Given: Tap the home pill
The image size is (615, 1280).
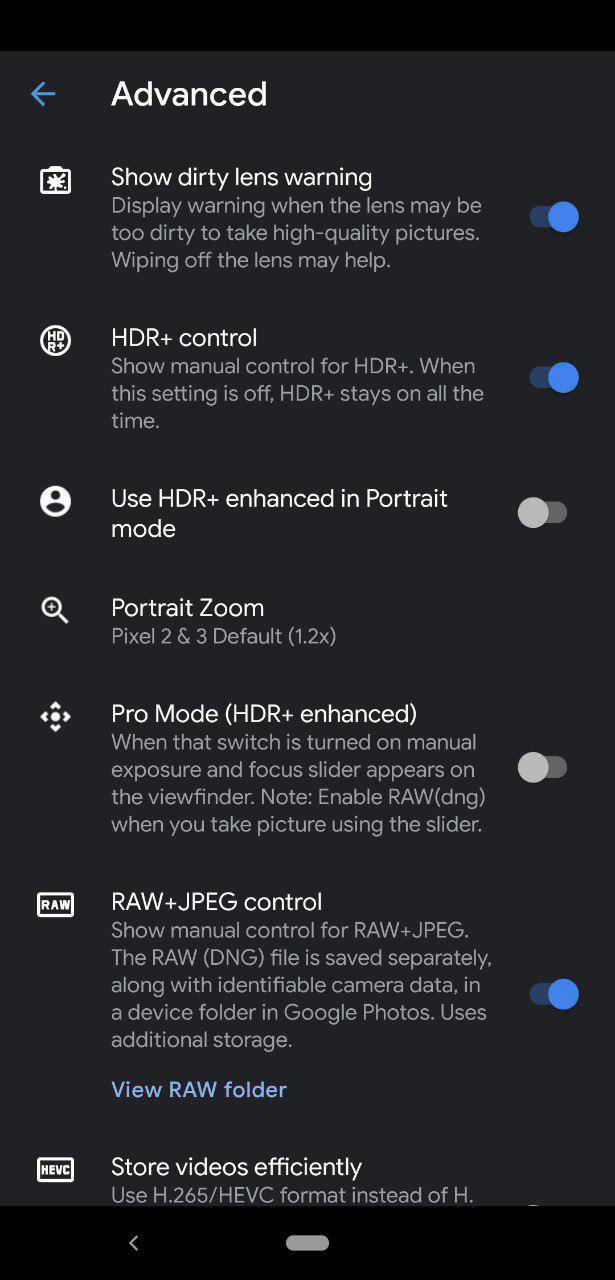Looking at the screenshot, I should click(x=307, y=1243).
